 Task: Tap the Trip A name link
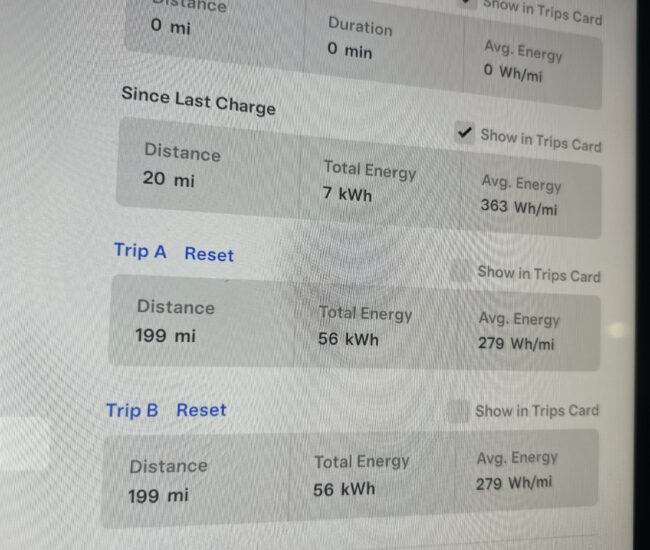pyautogui.click(x=140, y=251)
